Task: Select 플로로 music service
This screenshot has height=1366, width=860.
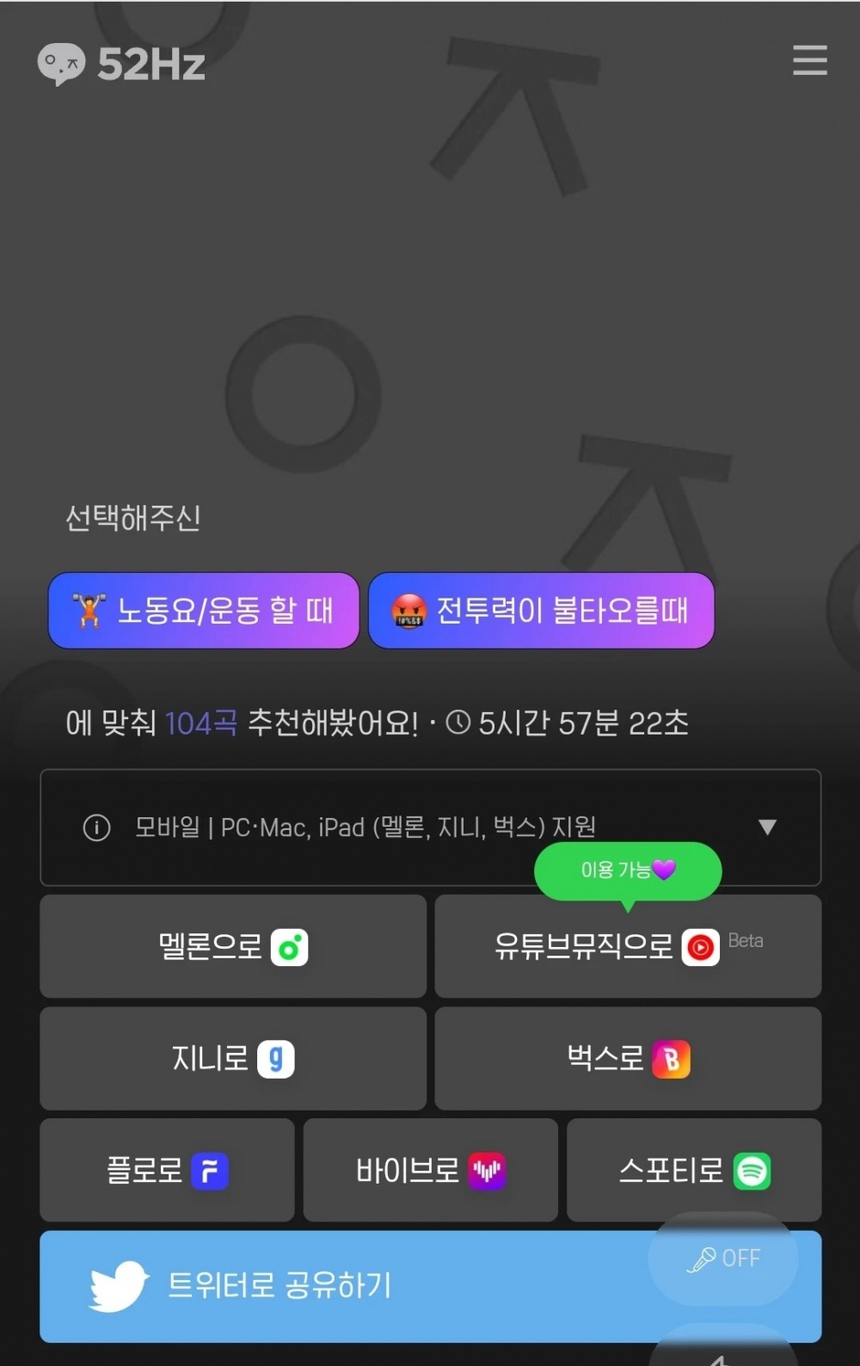Action: click(x=167, y=1170)
